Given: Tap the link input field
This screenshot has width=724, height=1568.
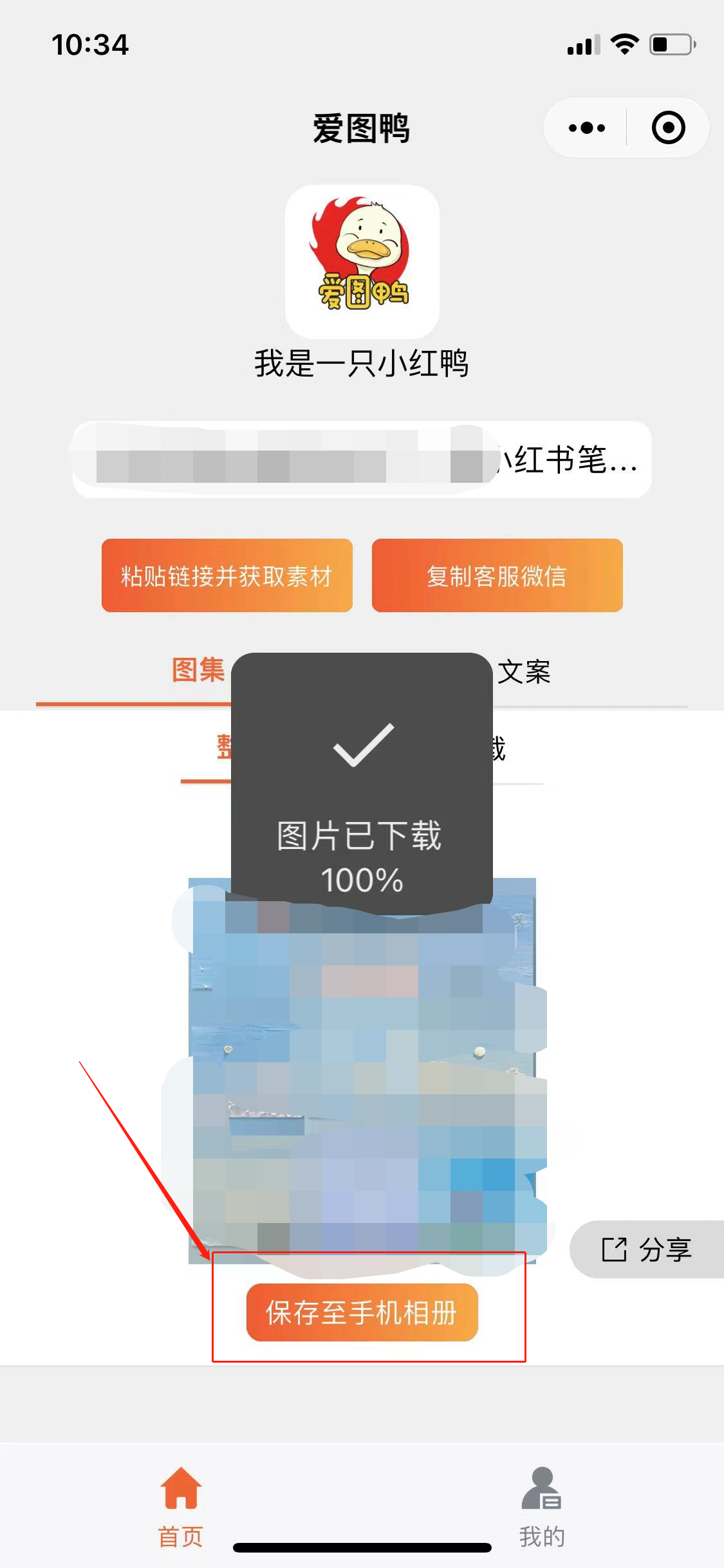Looking at the screenshot, I should (362, 459).
